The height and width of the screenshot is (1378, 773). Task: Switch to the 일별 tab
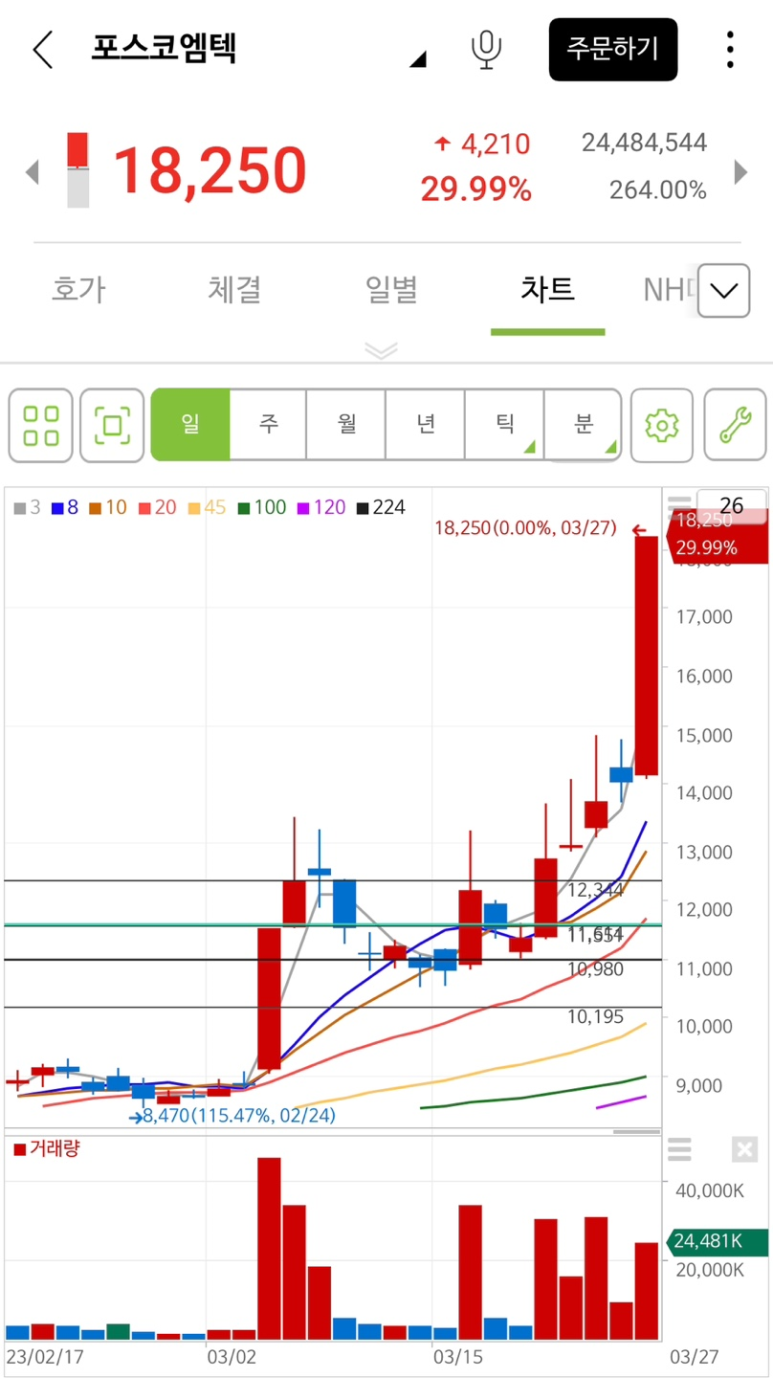tap(391, 290)
